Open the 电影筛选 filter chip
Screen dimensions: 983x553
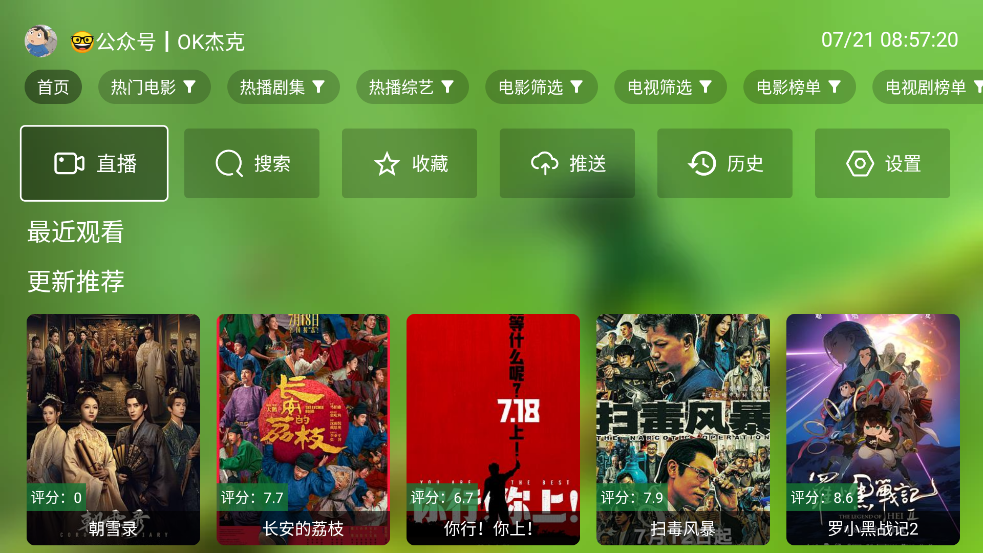click(541, 87)
